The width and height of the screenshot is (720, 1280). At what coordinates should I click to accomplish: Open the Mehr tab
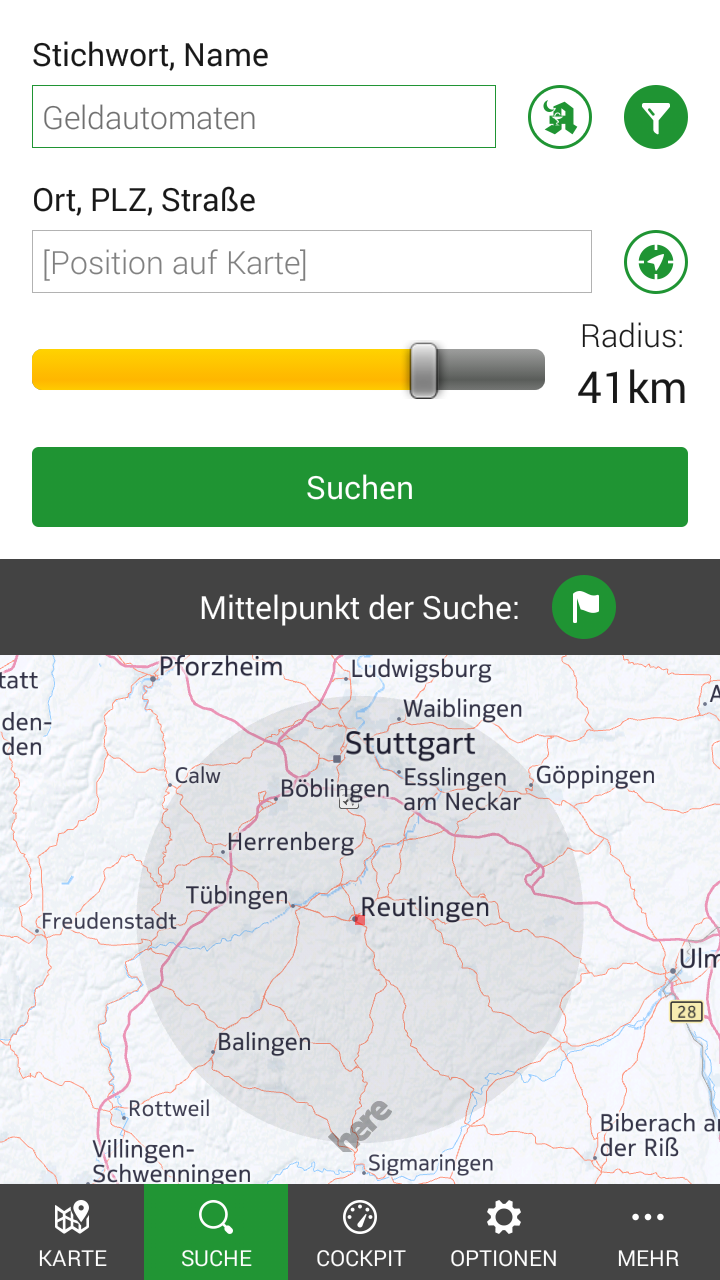648,1232
